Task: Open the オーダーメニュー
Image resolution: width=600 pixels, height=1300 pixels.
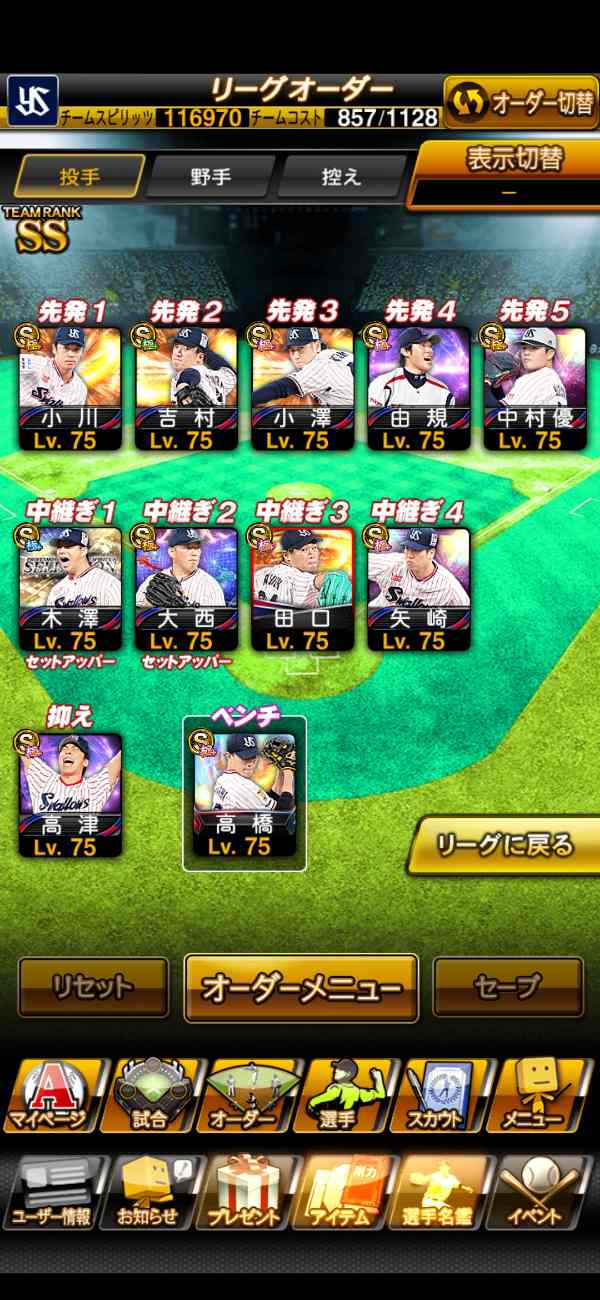Action: (x=301, y=988)
